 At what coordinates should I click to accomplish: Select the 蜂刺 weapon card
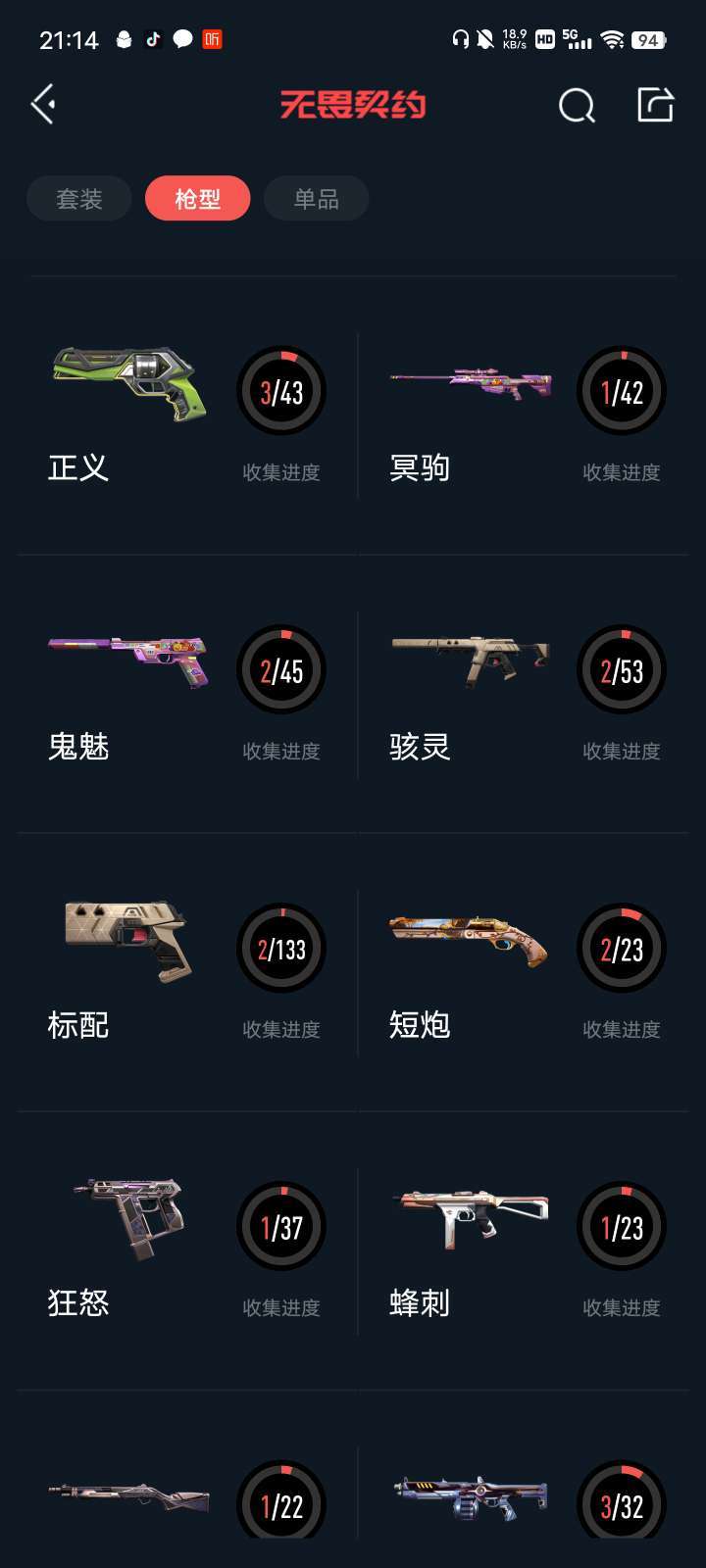[524, 1250]
